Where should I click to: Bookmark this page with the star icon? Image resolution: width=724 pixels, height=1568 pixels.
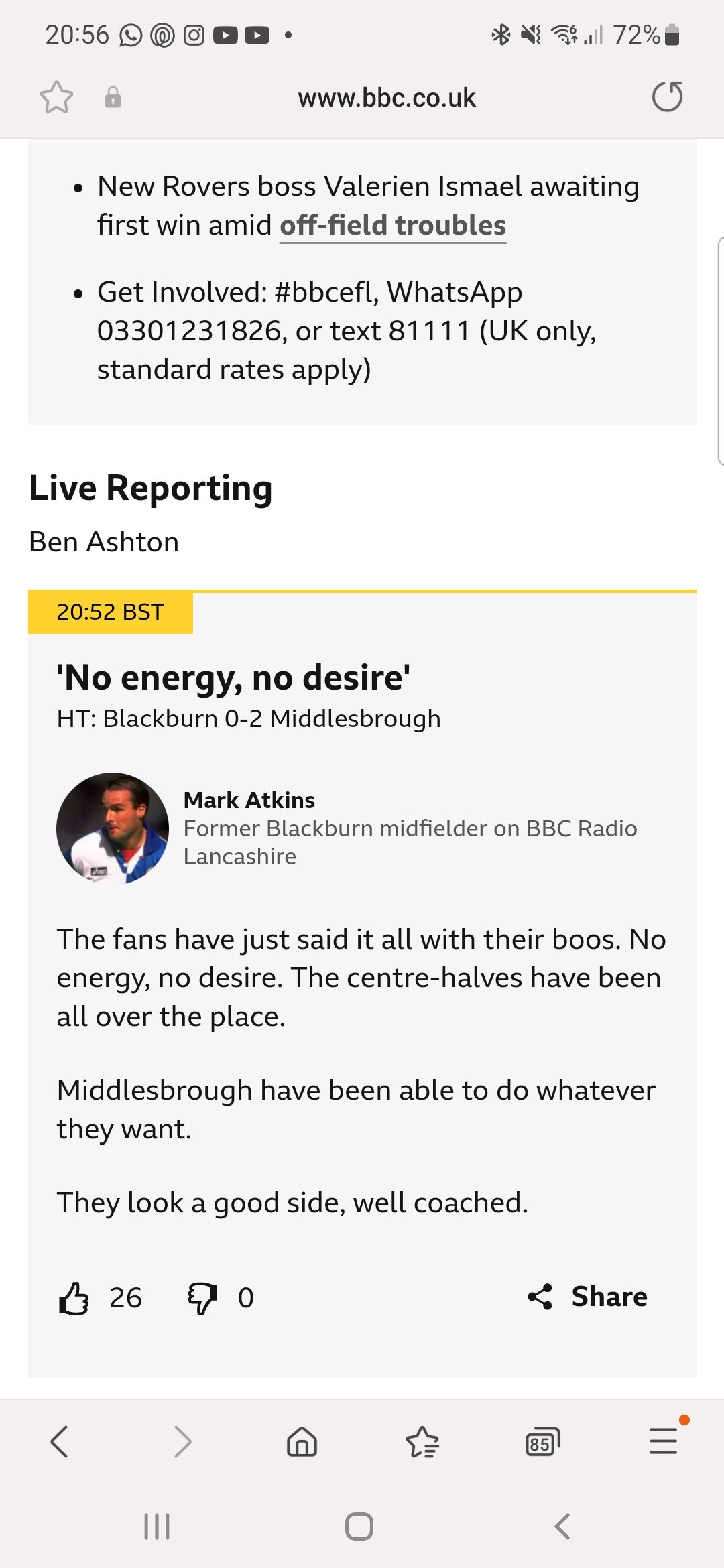pyautogui.click(x=57, y=98)
